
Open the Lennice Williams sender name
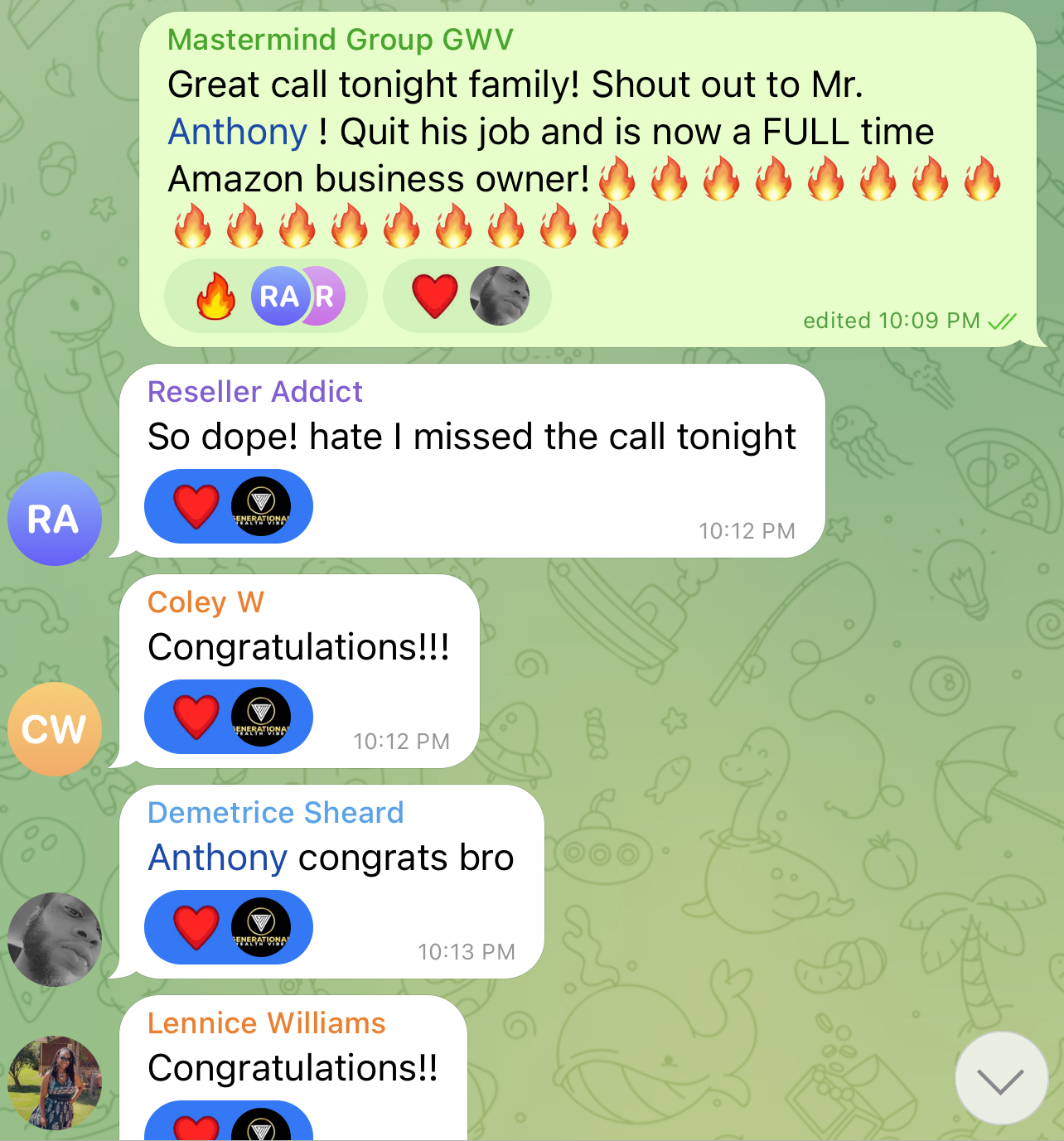pos(267,1023)
